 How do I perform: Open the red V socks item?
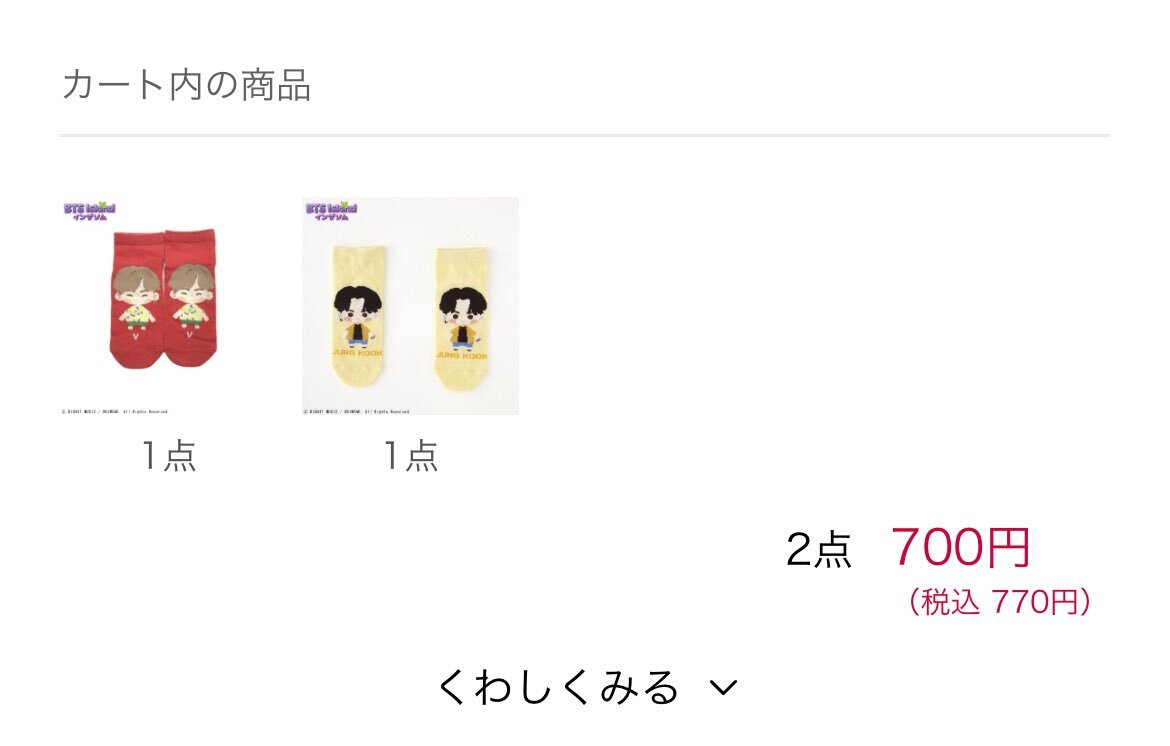pos(169,306)
